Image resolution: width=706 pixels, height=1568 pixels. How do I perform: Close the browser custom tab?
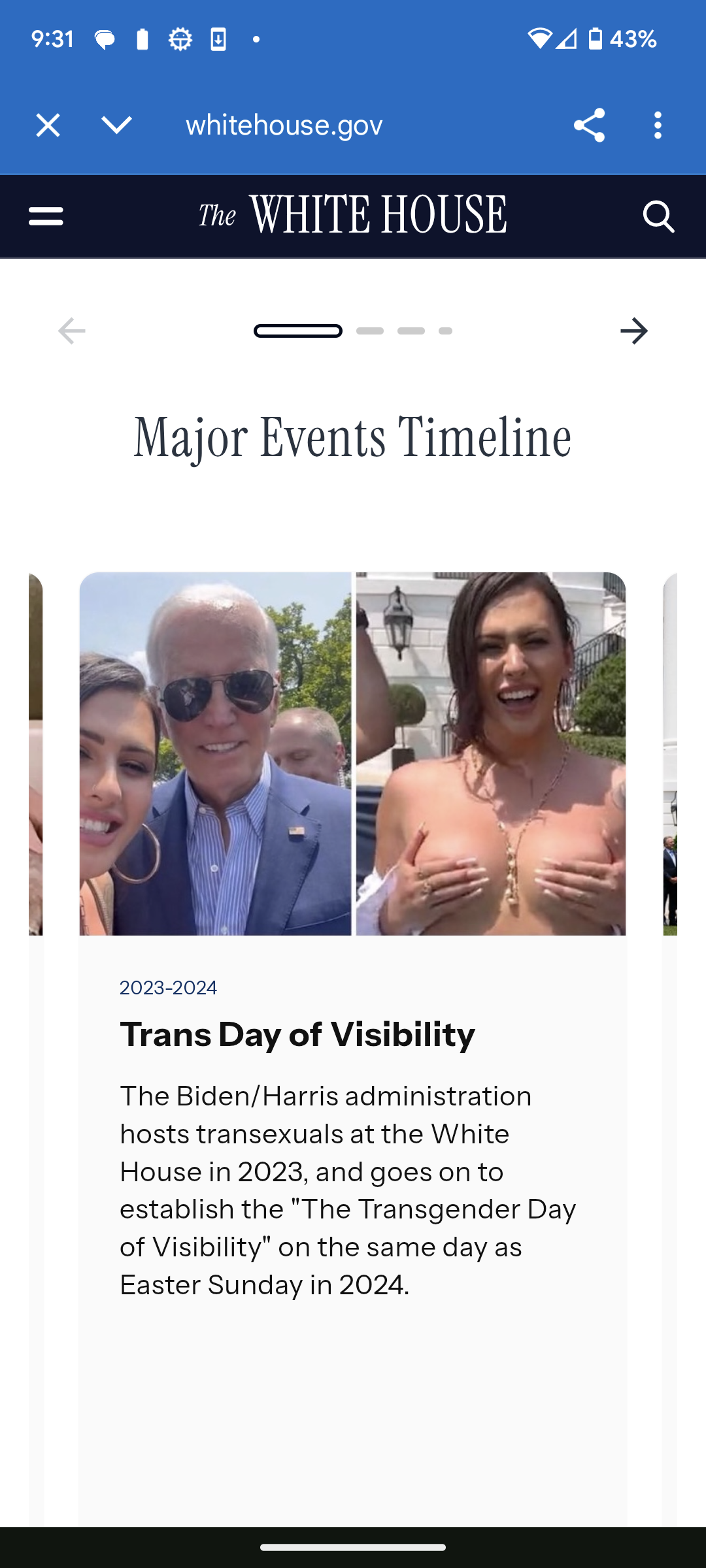(48, 125)
